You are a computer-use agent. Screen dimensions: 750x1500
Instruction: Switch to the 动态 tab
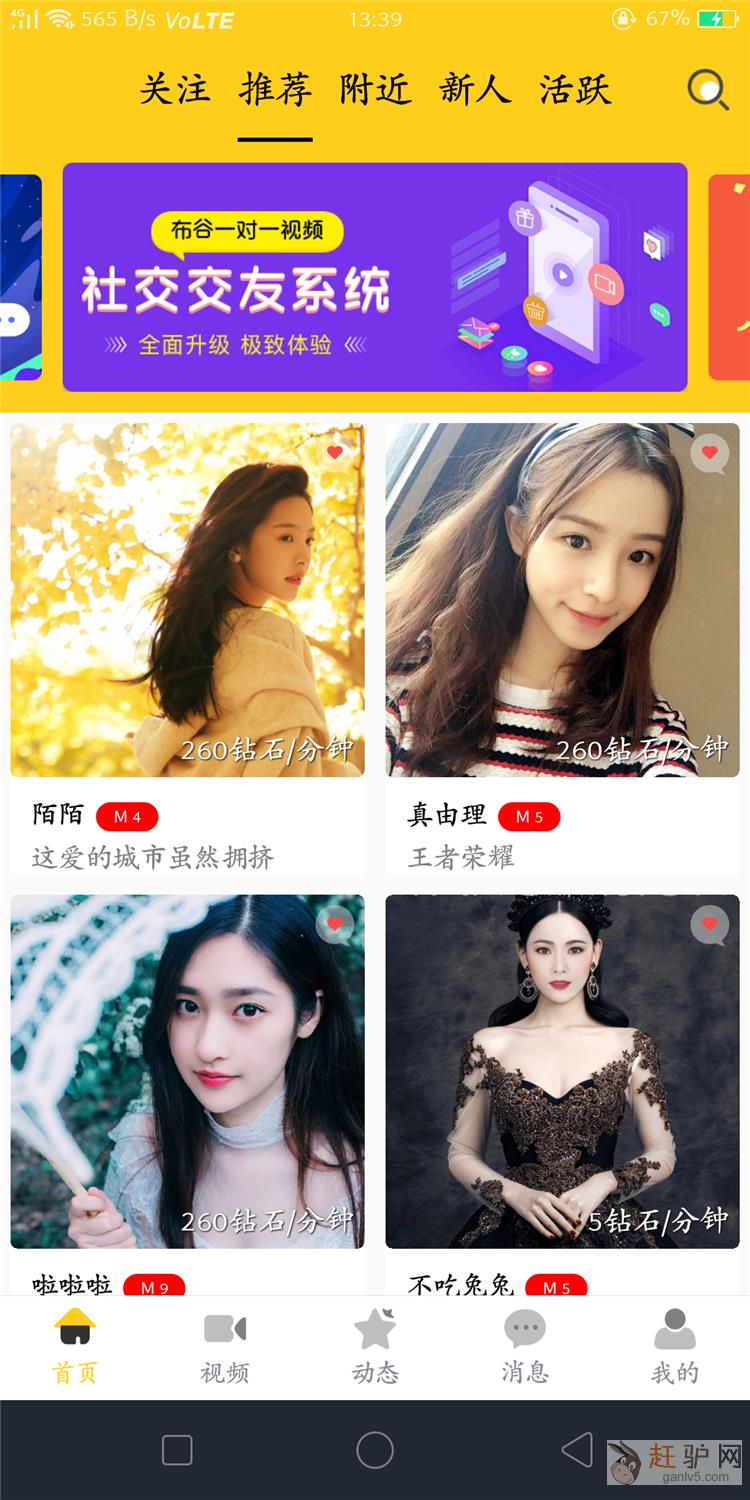375,1346
